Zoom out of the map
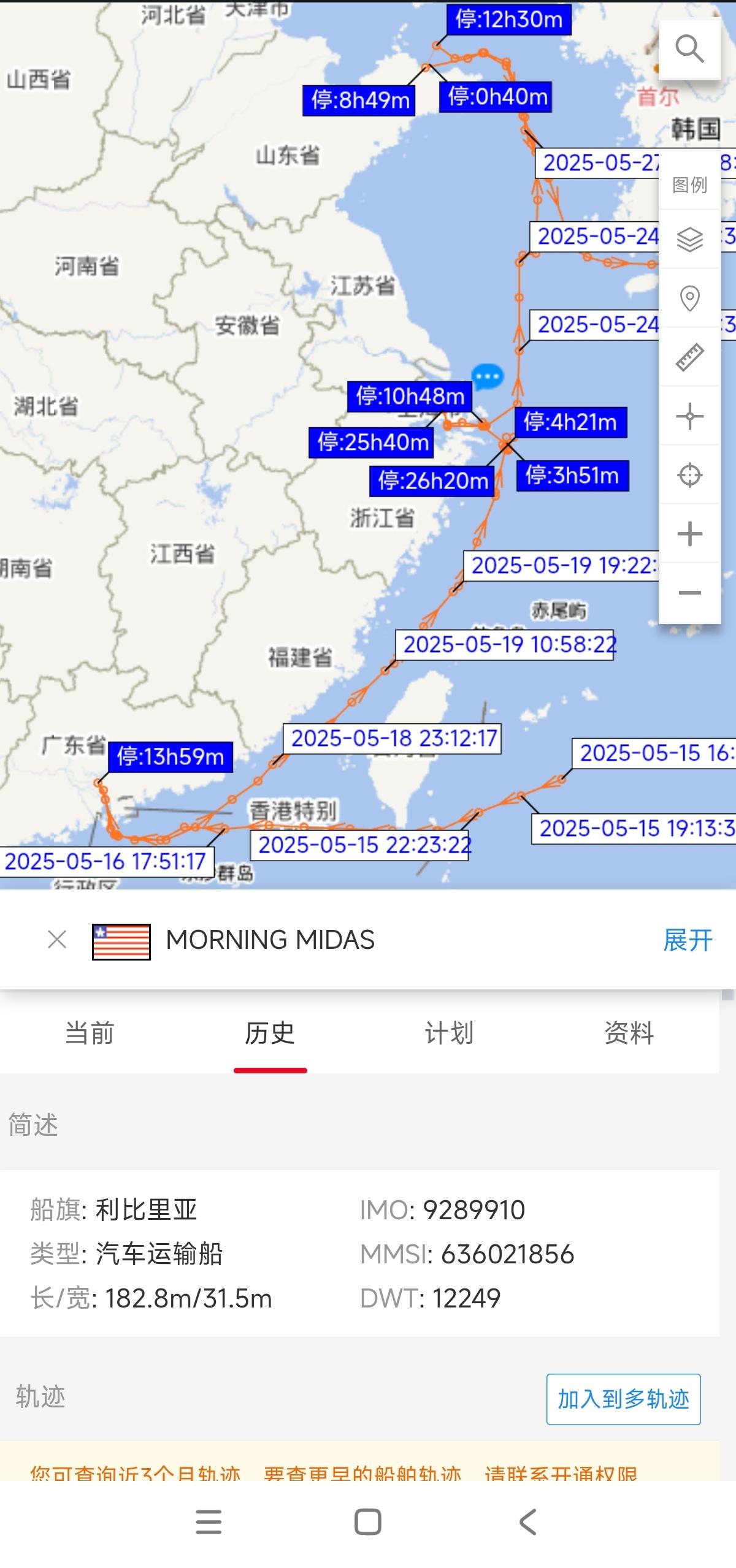 [689, 593]
